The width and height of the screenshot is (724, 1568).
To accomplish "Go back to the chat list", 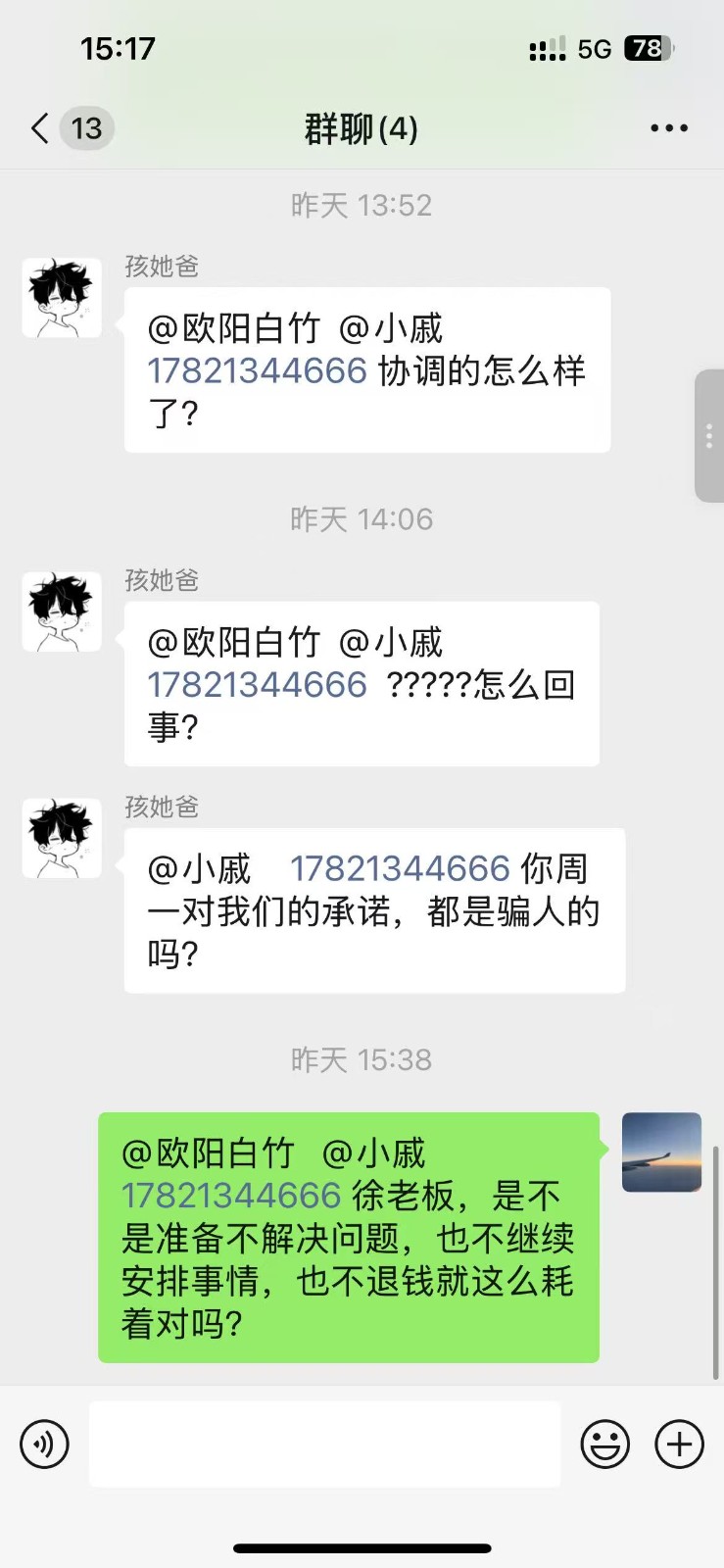I will [41, 128].
